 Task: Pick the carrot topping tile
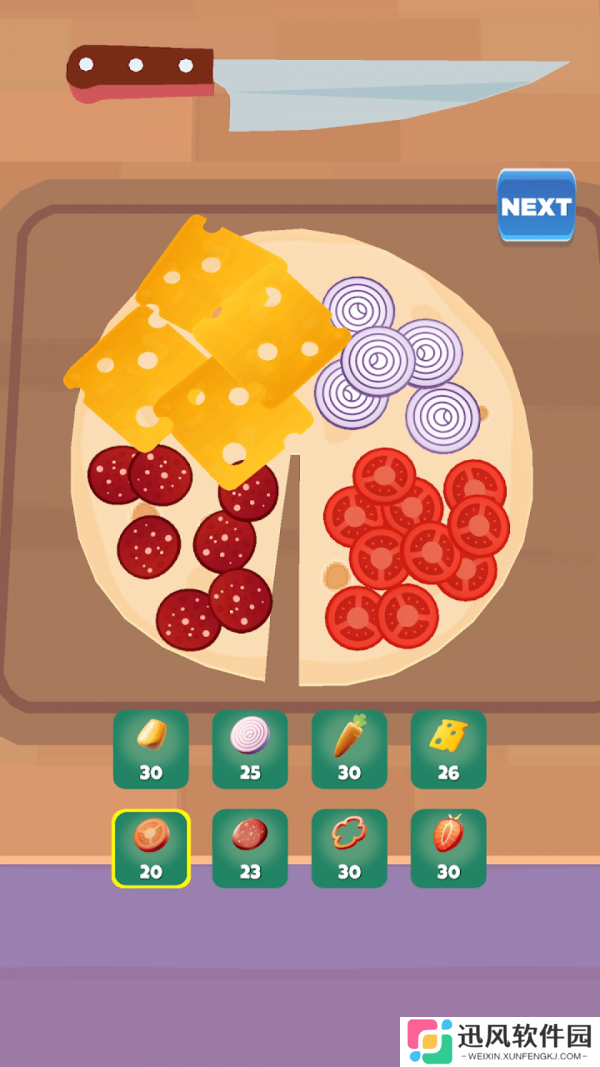pos(349,748)
